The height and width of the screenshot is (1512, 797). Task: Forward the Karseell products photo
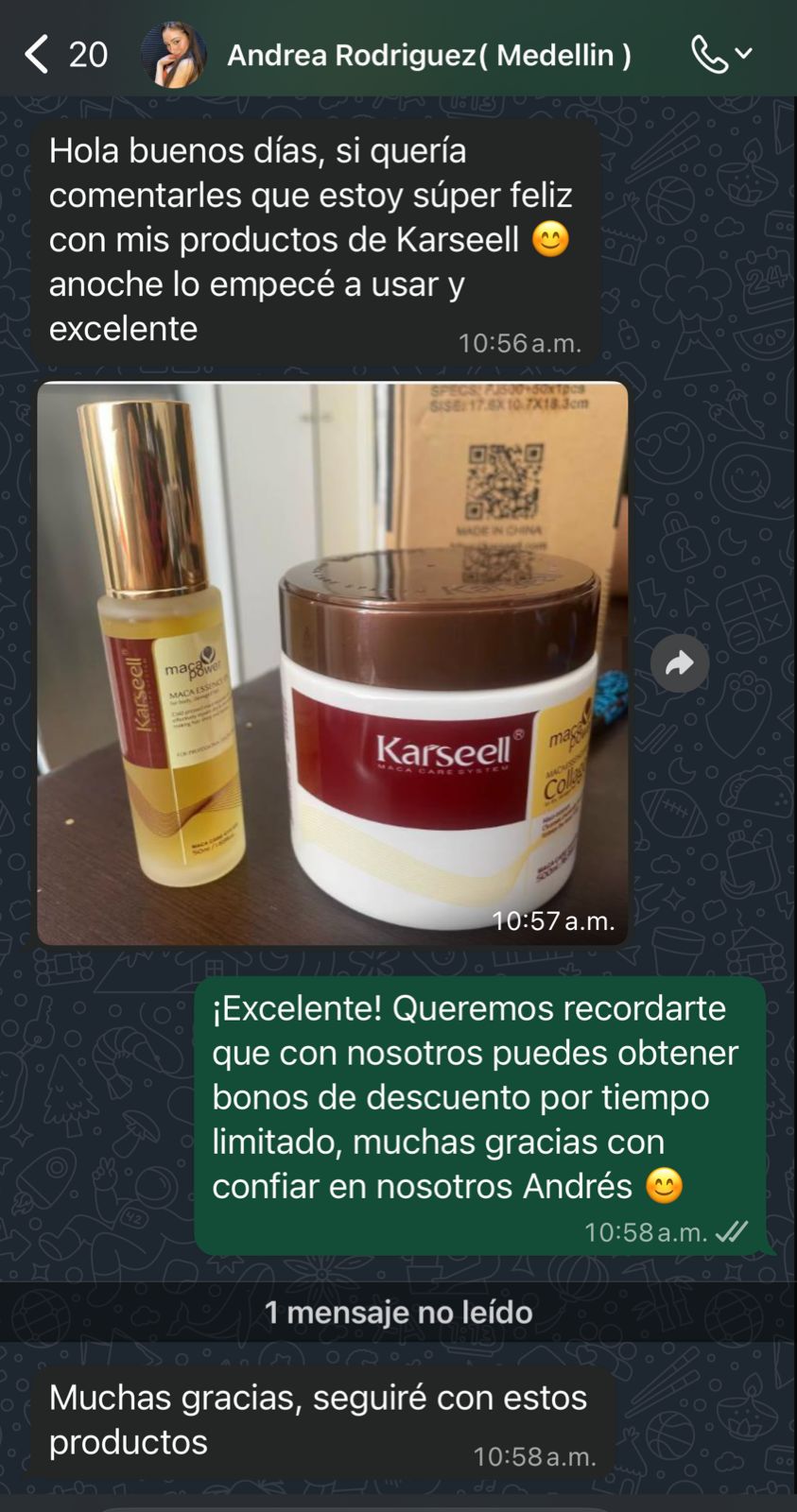(679, 663)
